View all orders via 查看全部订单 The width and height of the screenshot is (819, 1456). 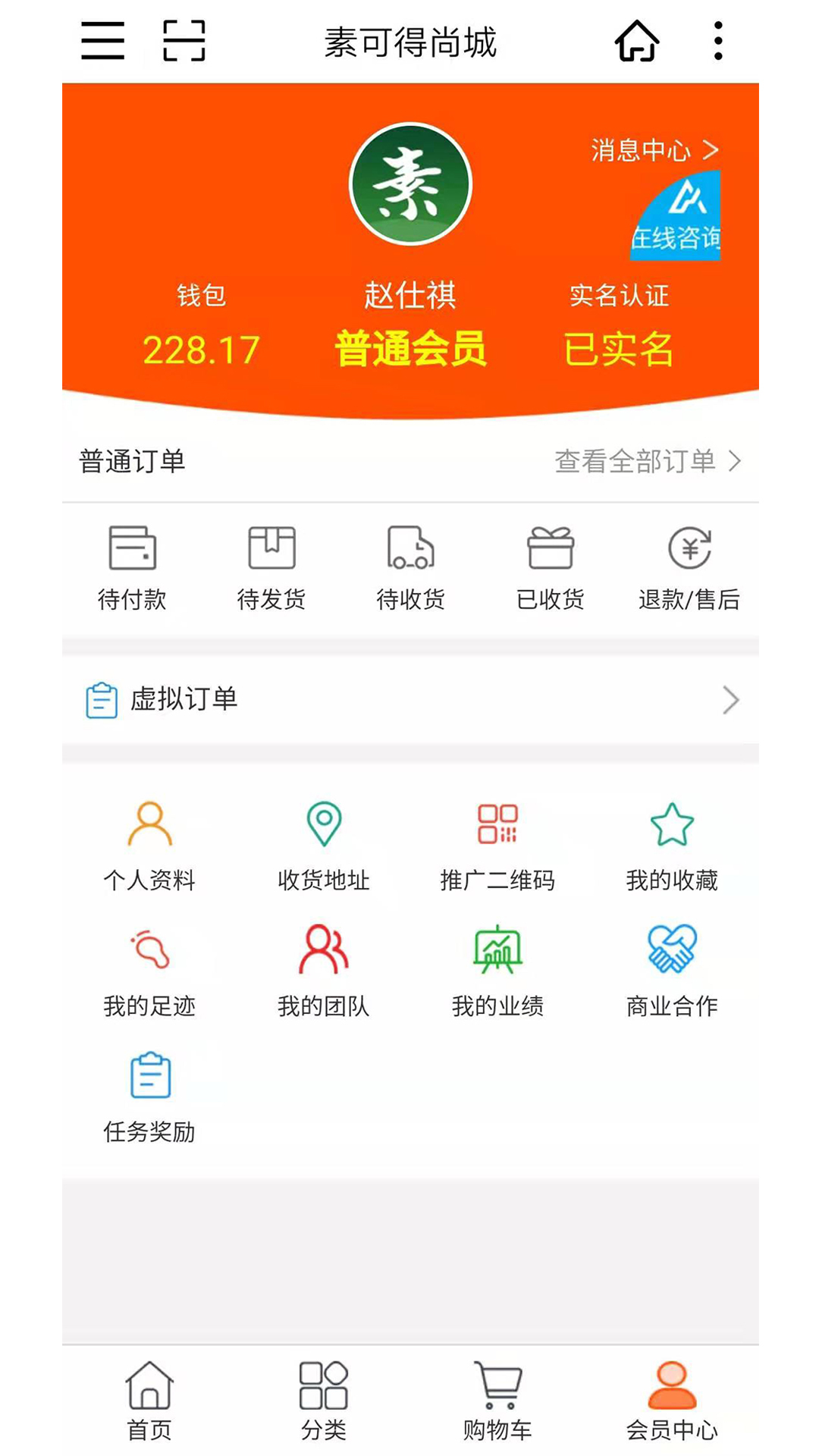(648, 461)
